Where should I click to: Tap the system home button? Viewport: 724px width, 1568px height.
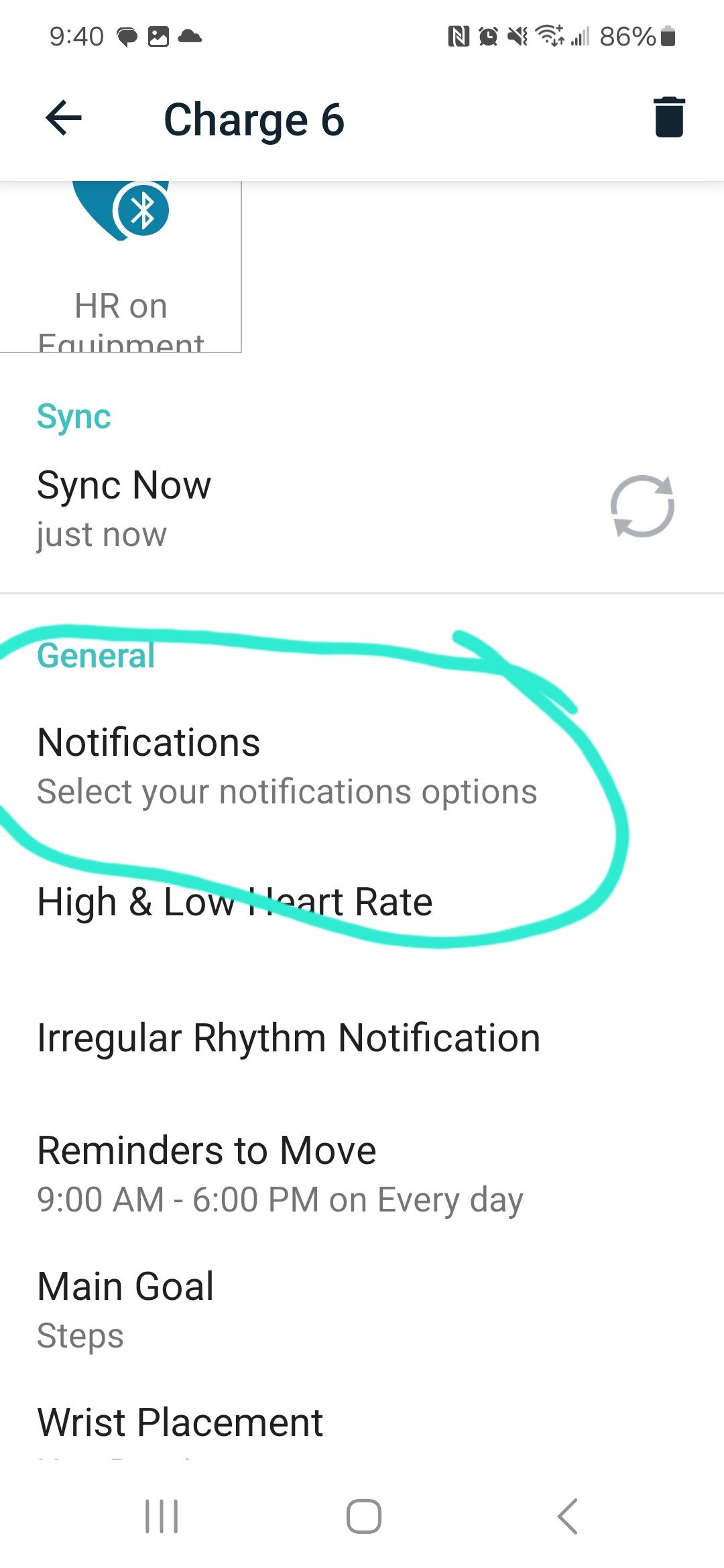(363, 1516)
